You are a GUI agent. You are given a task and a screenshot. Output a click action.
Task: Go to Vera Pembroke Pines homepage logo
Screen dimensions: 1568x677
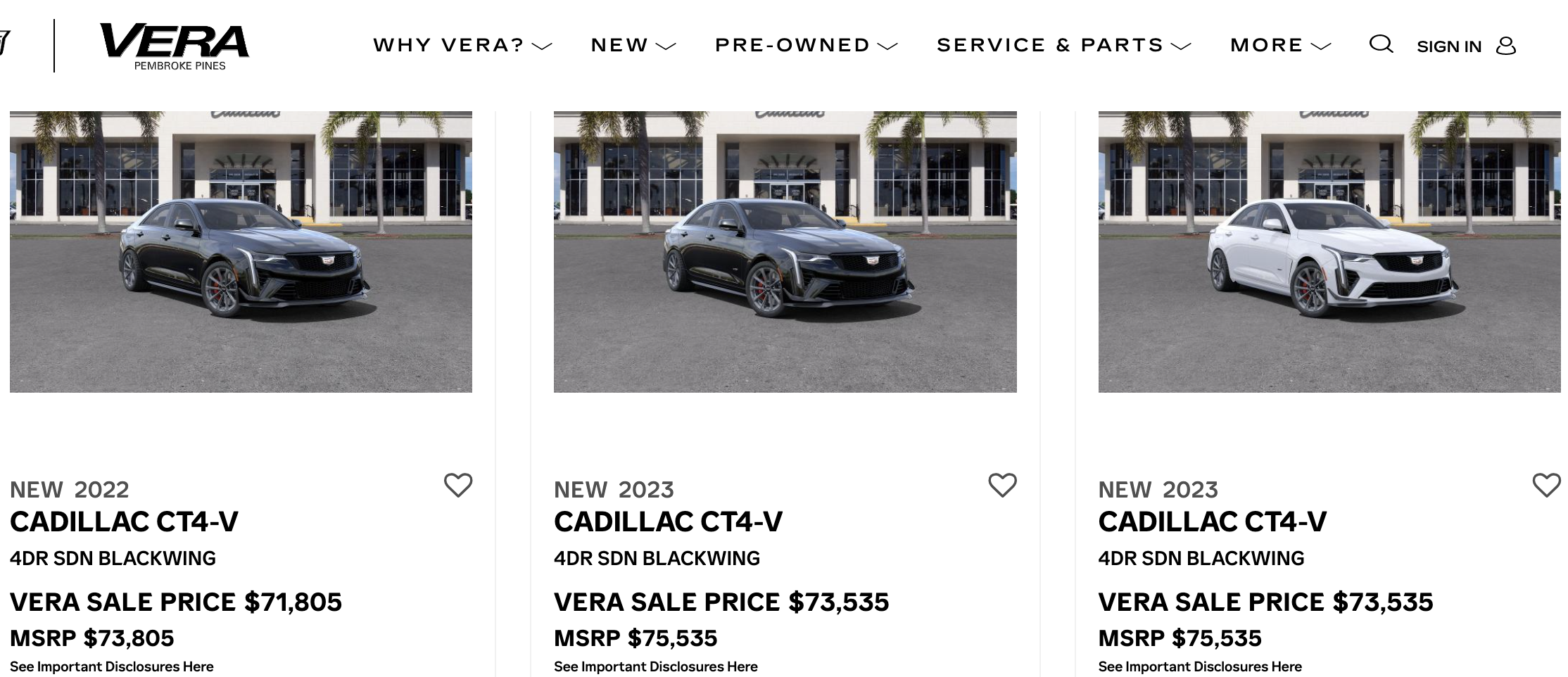[x=175, y=46]
